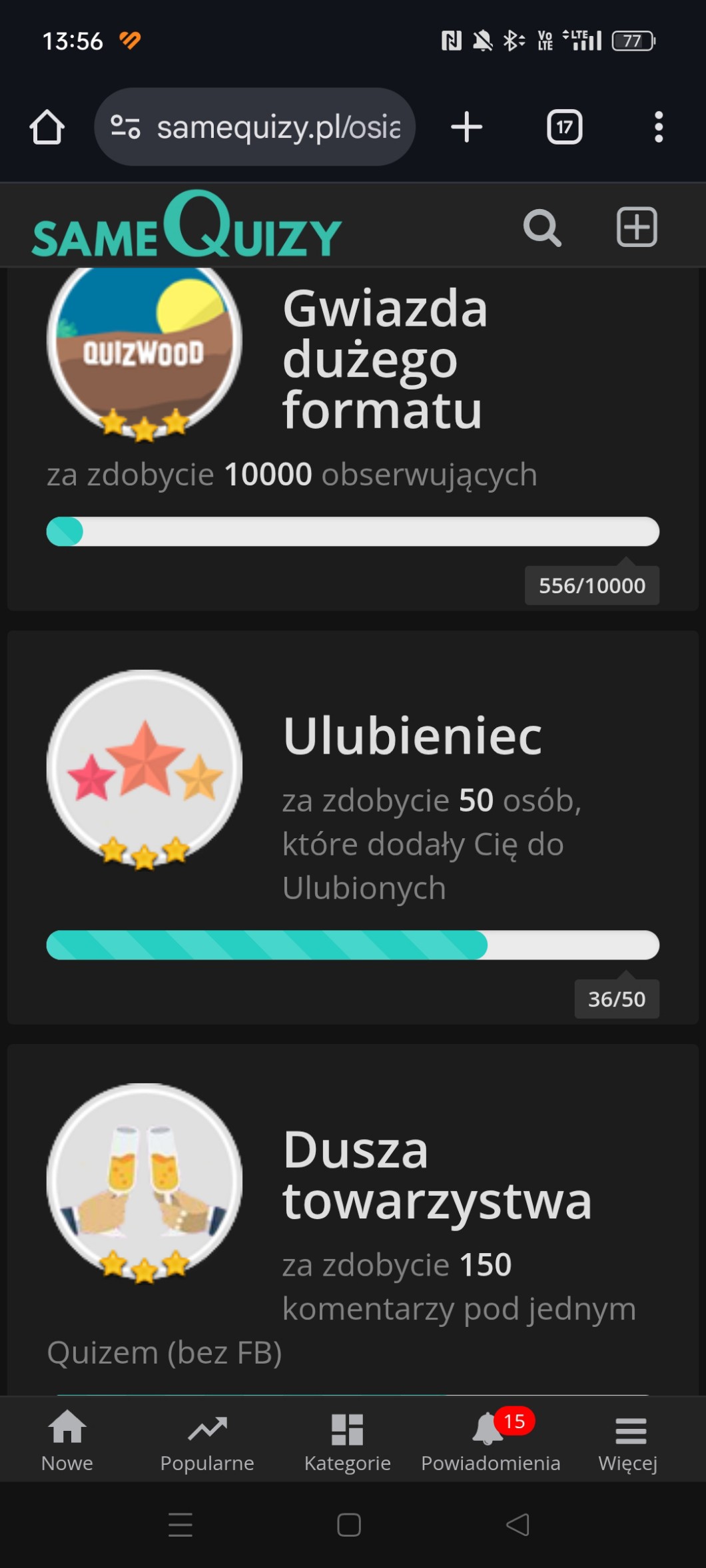View the 17 open tabs

(x=564, y=127)
